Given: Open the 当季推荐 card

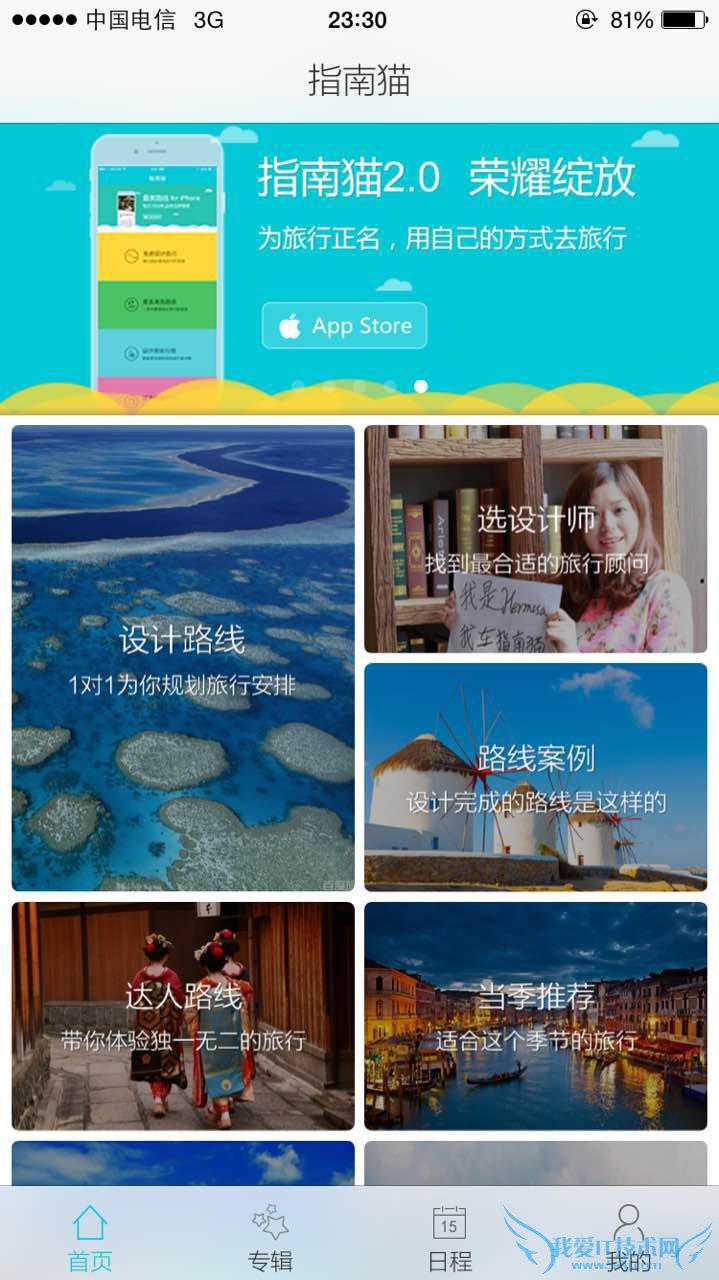Looking at the screenshot, I should coord(535,1016).
